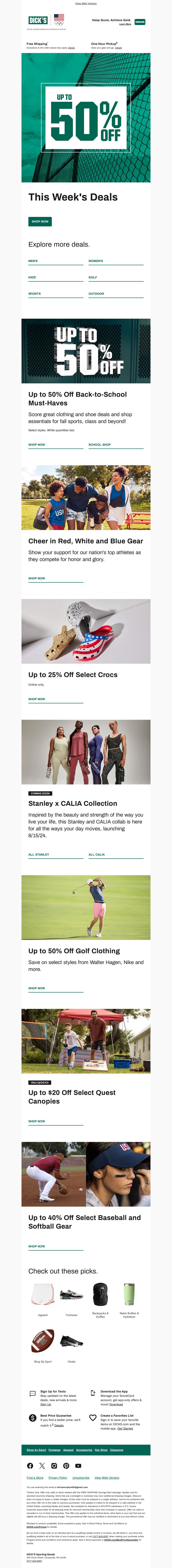Shop Now for Quest Canopies deal
This screenshot has width=172, height=1568.
[x=37, y=1121]
